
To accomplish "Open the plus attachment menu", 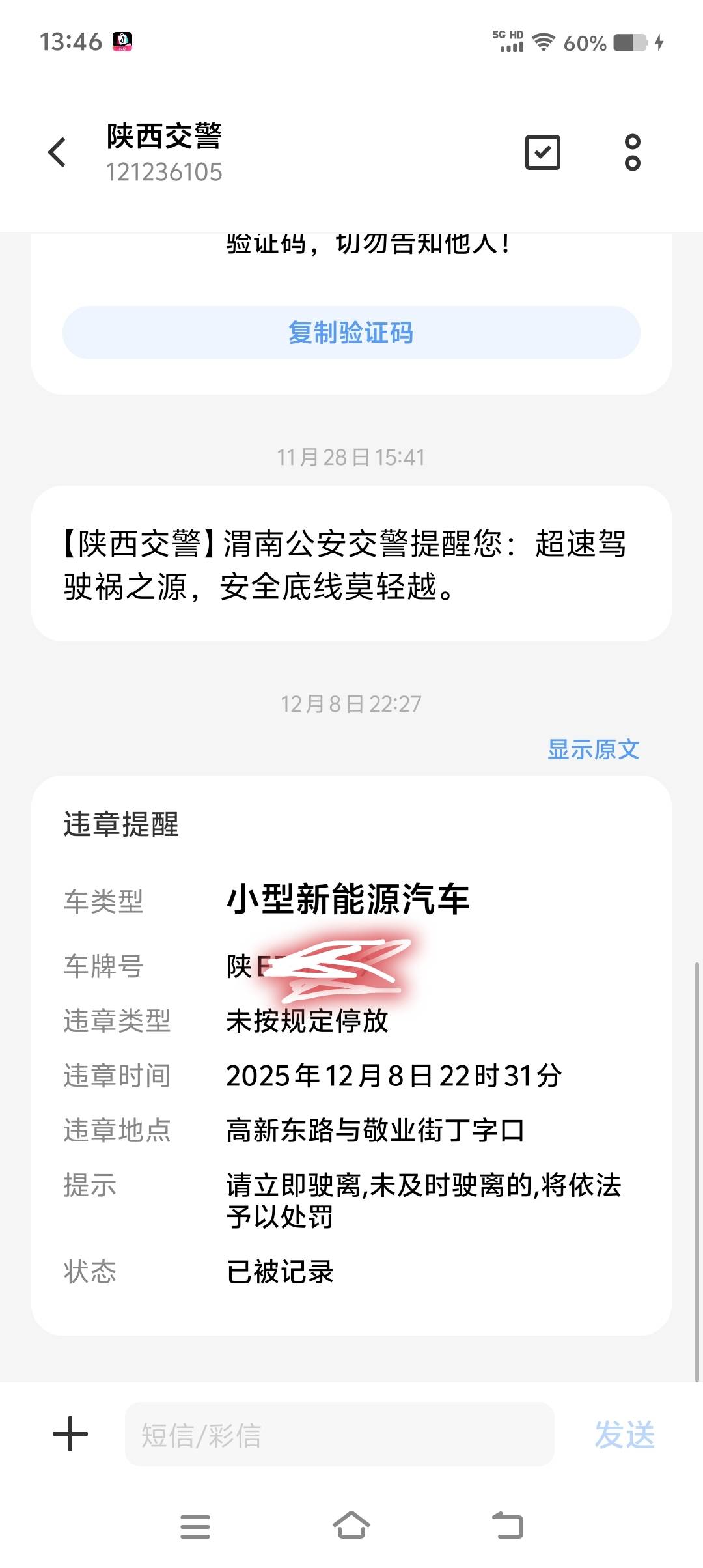I will pos(70,1435).
